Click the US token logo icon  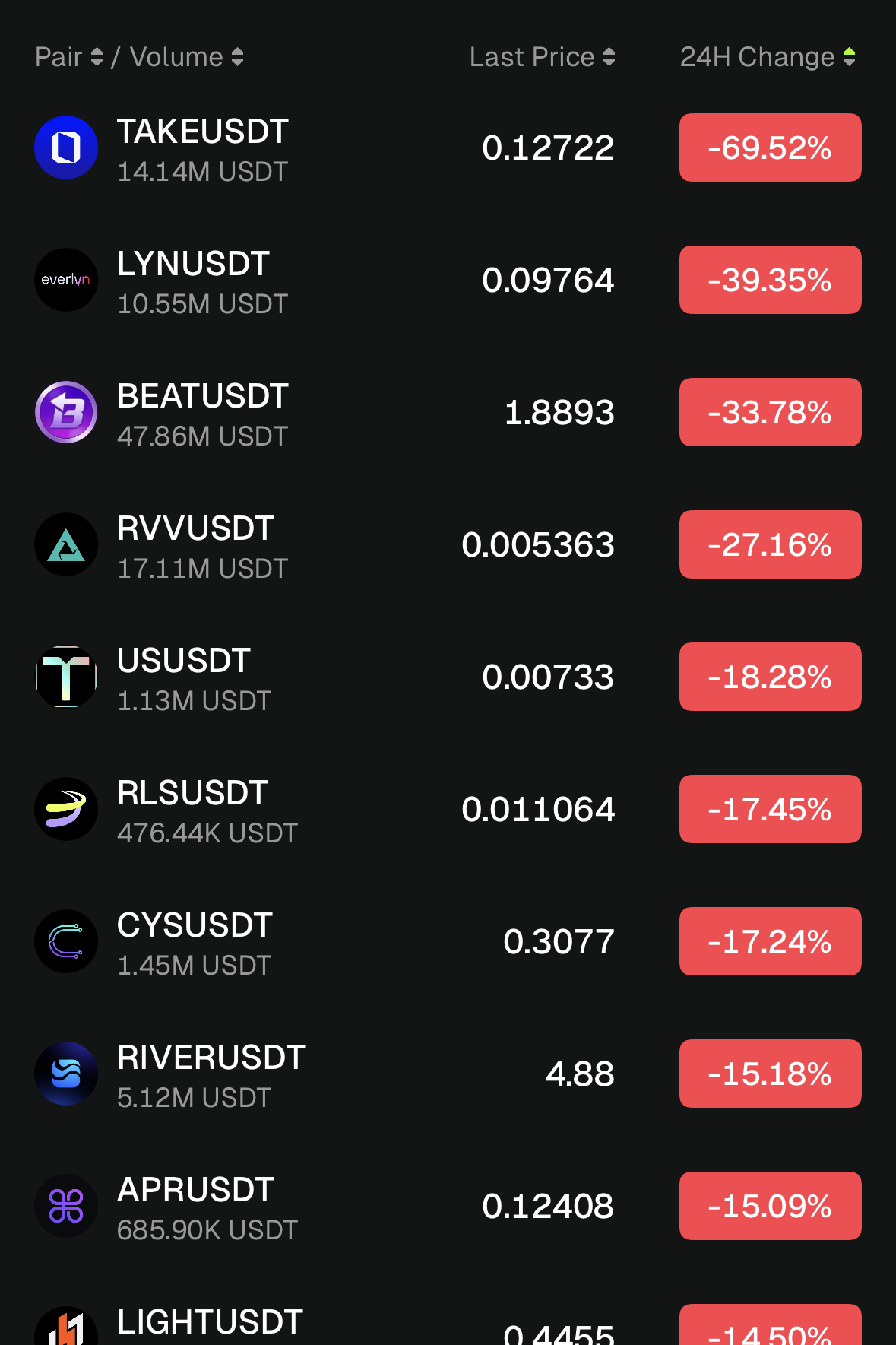coord(66,677)
